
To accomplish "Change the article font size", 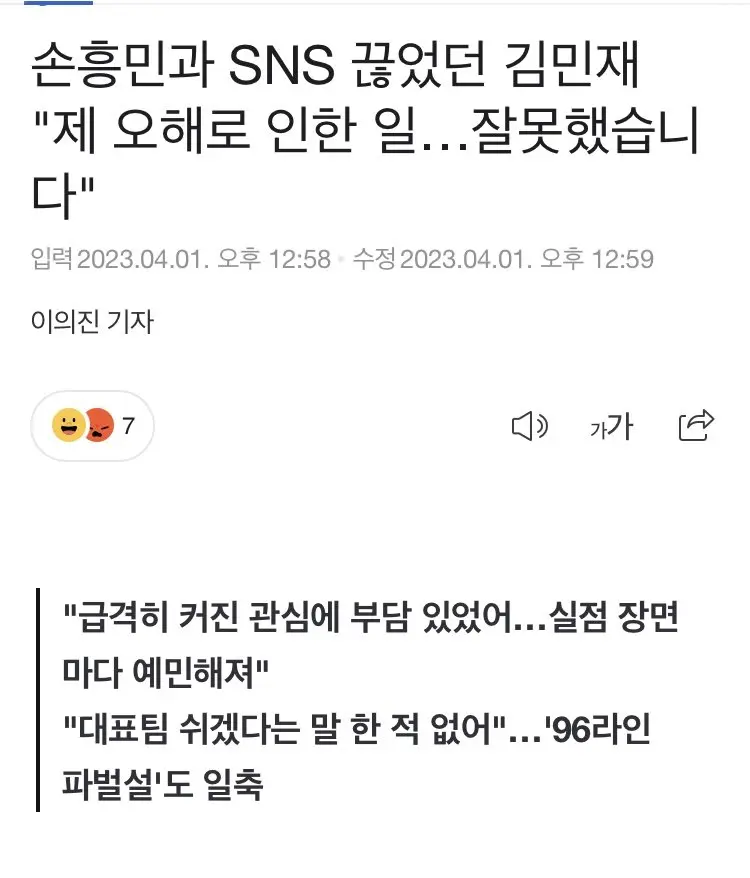I will [611, 427].
